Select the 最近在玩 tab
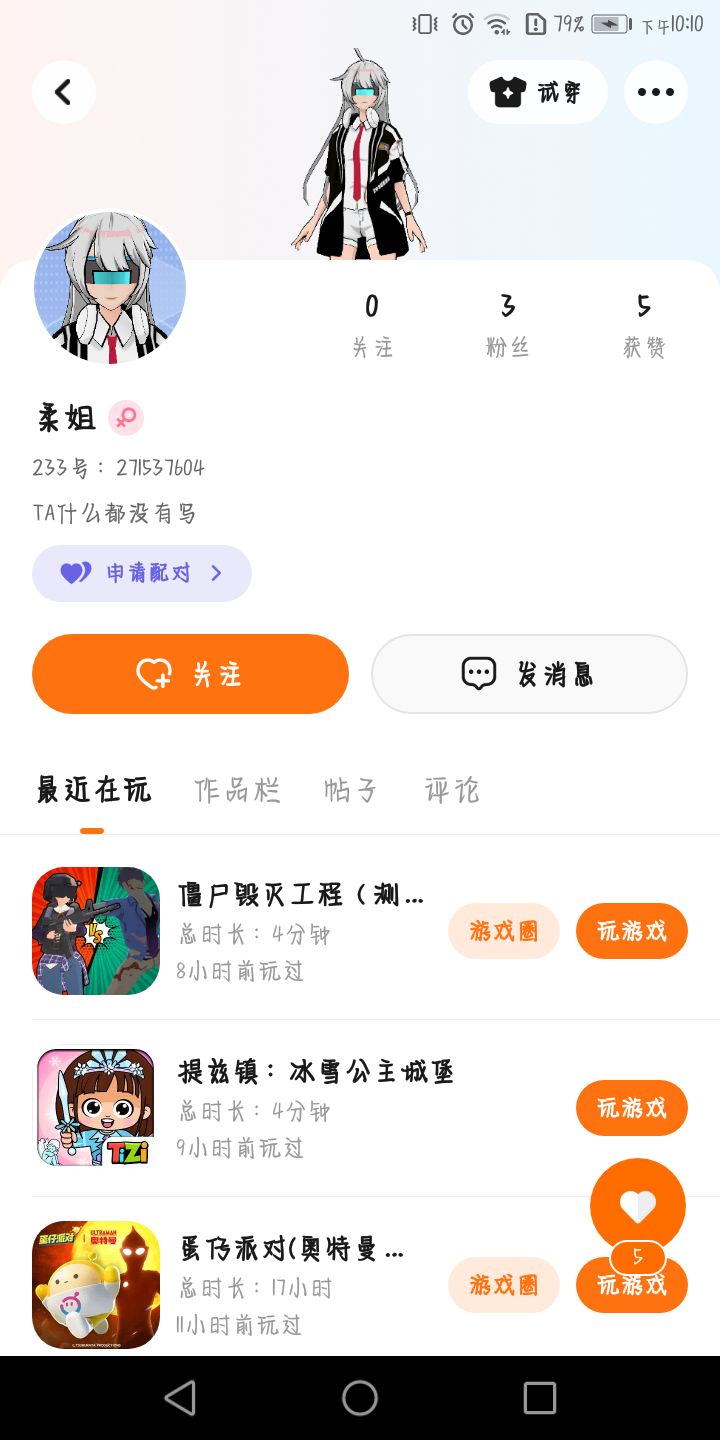720x1440 pixels. click(x=93, y=790)
